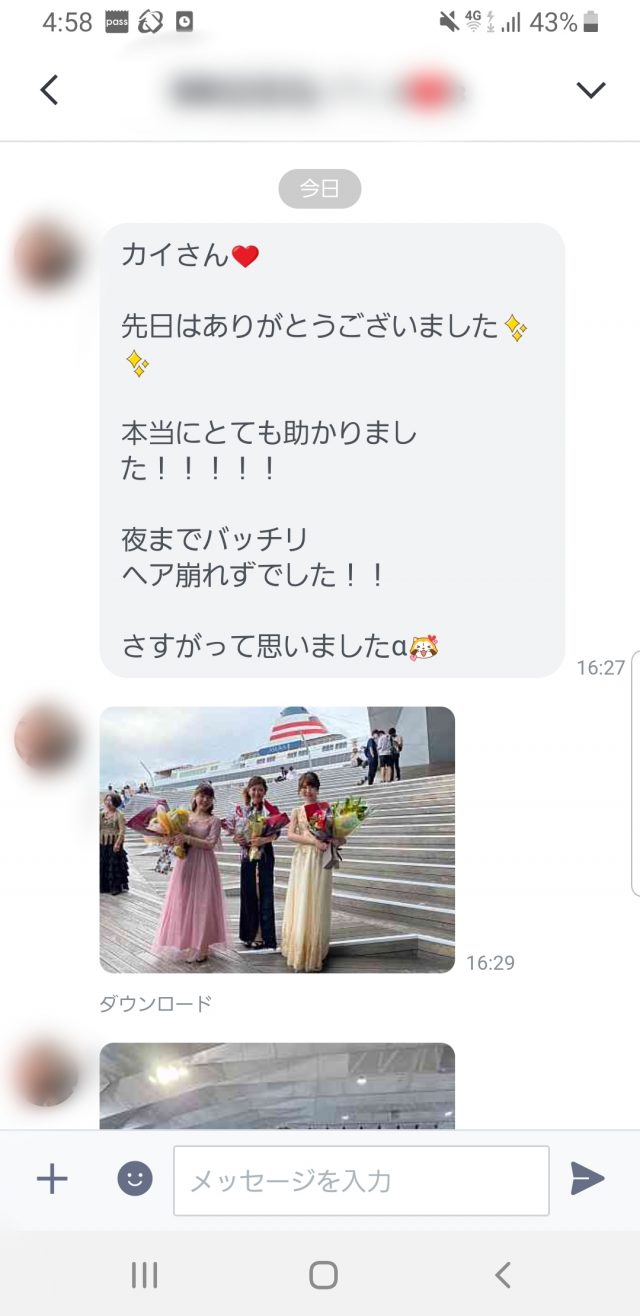
Task: Go to the system home screen
Action: 323,1274
